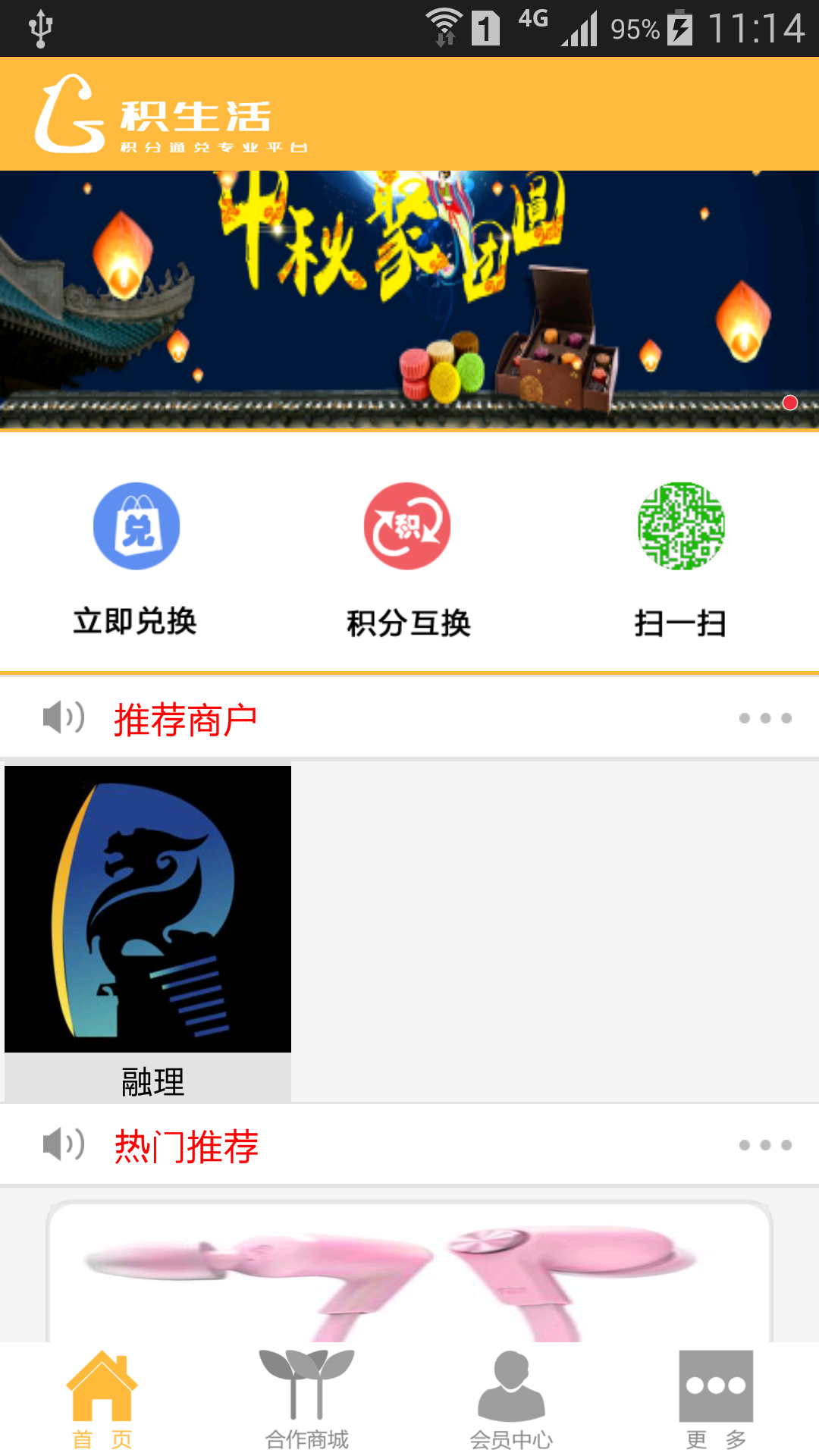Viewport: 819px width, 1456px height.
Task: Mute the 热门推荐 announcement speaker
Action: tap(61, 1145)
